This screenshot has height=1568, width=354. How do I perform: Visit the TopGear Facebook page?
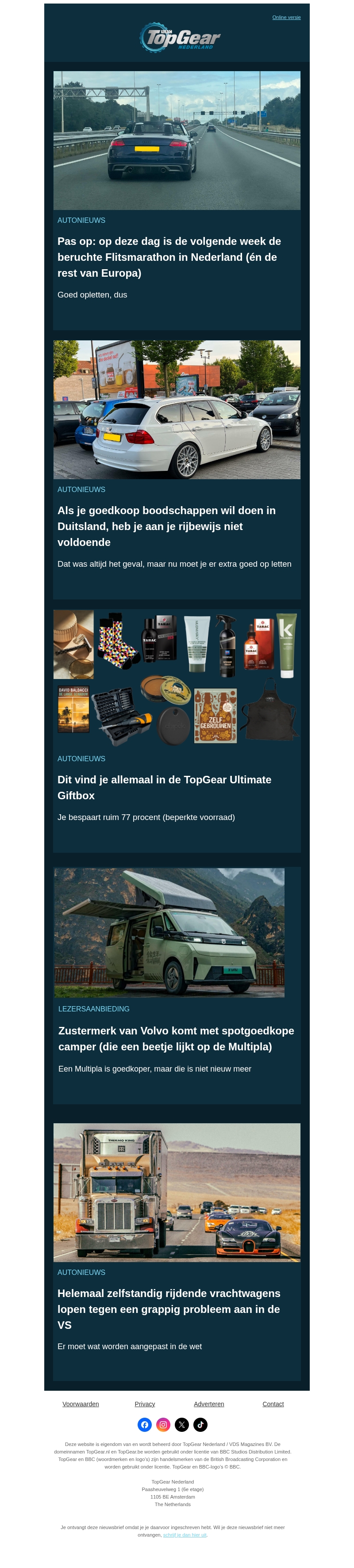tap(144, 1424)
